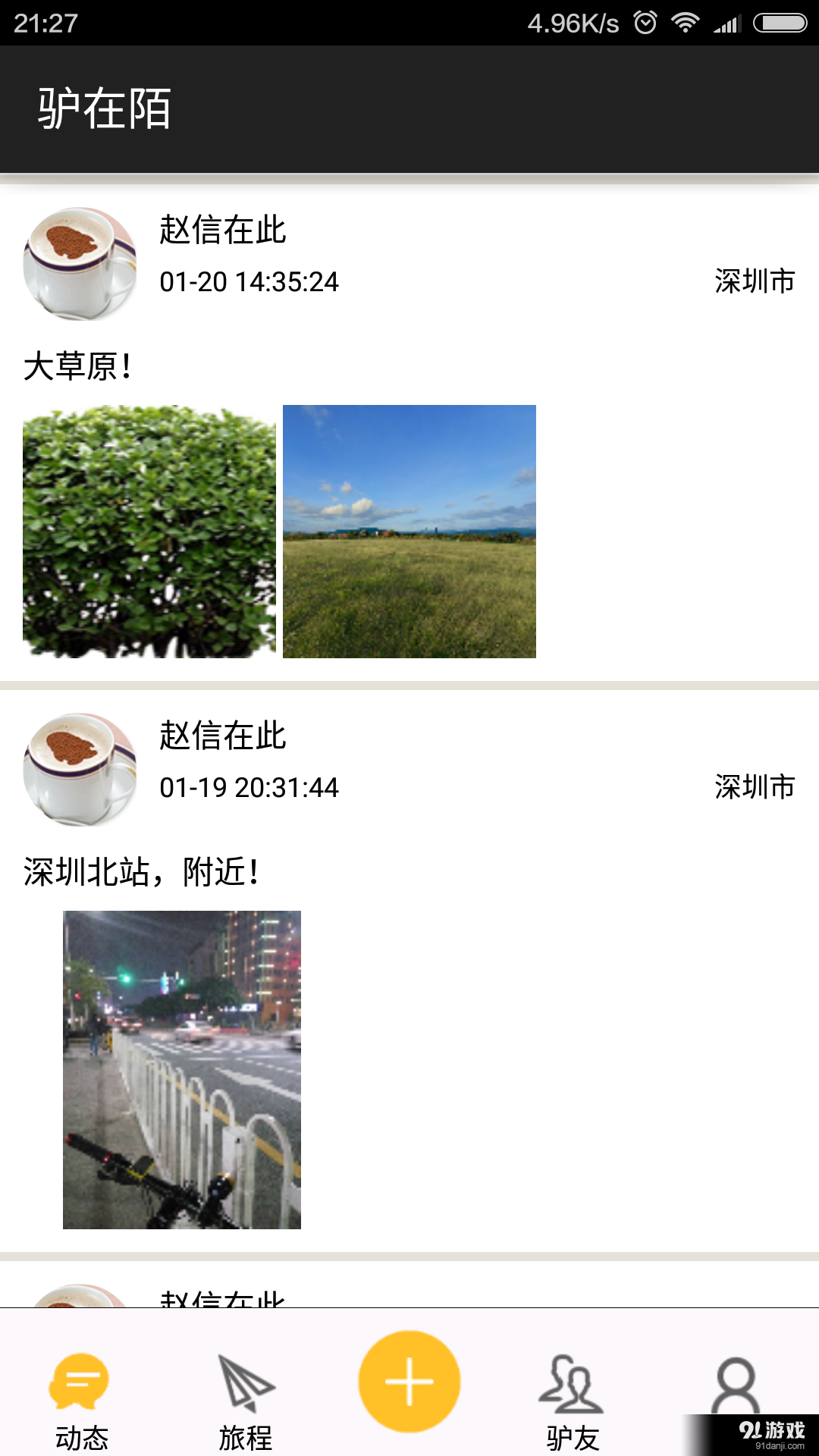Tap the 深圳市 location label on first post

(x=752, y=281)
